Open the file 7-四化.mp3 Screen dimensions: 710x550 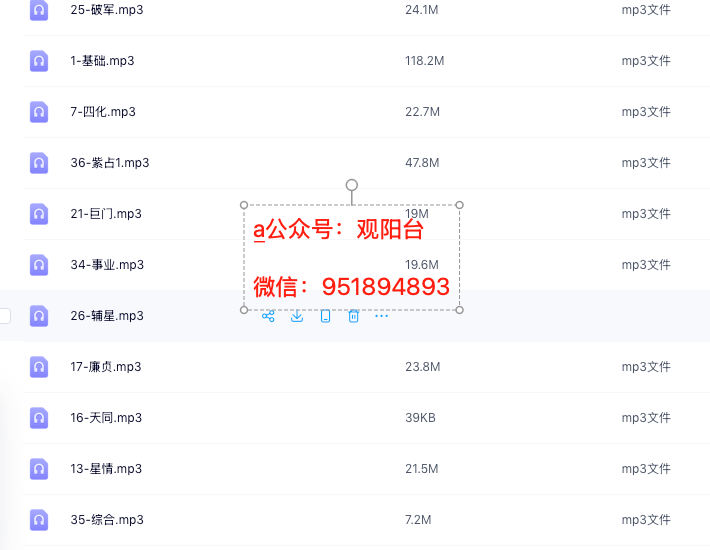point(103,111)
